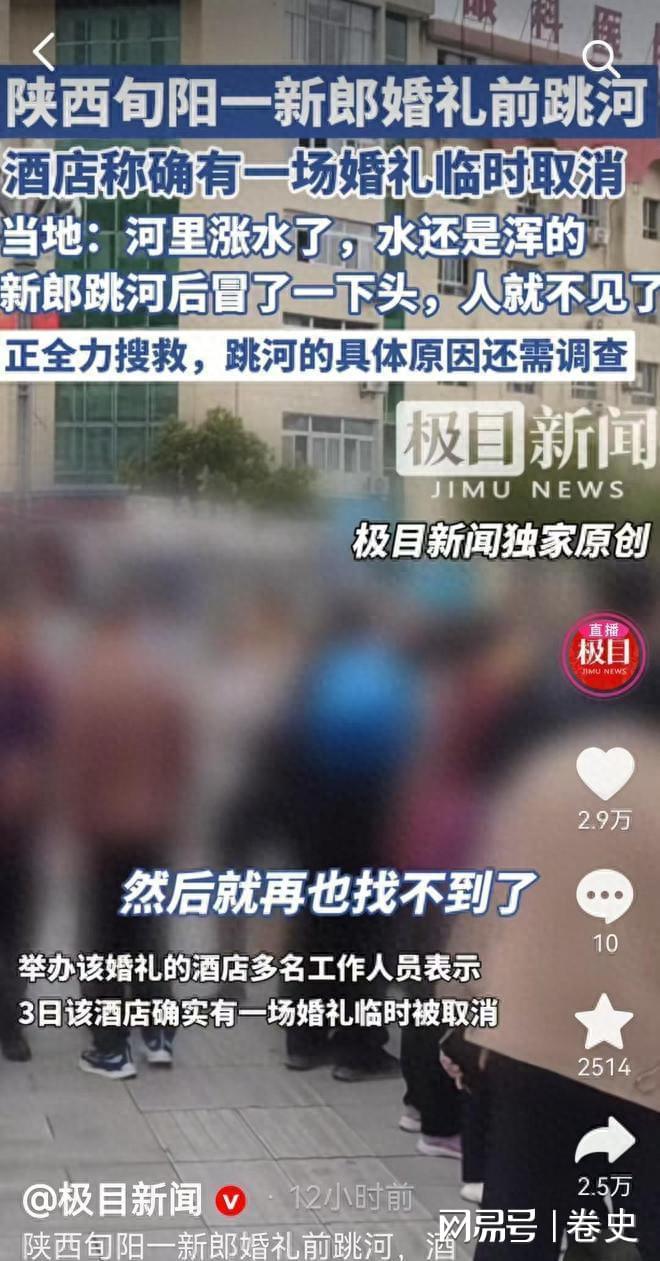The width and height of the screenshot is (660, 1261).
Task: Go back using the top-left arrow
Action: [44, 52]
